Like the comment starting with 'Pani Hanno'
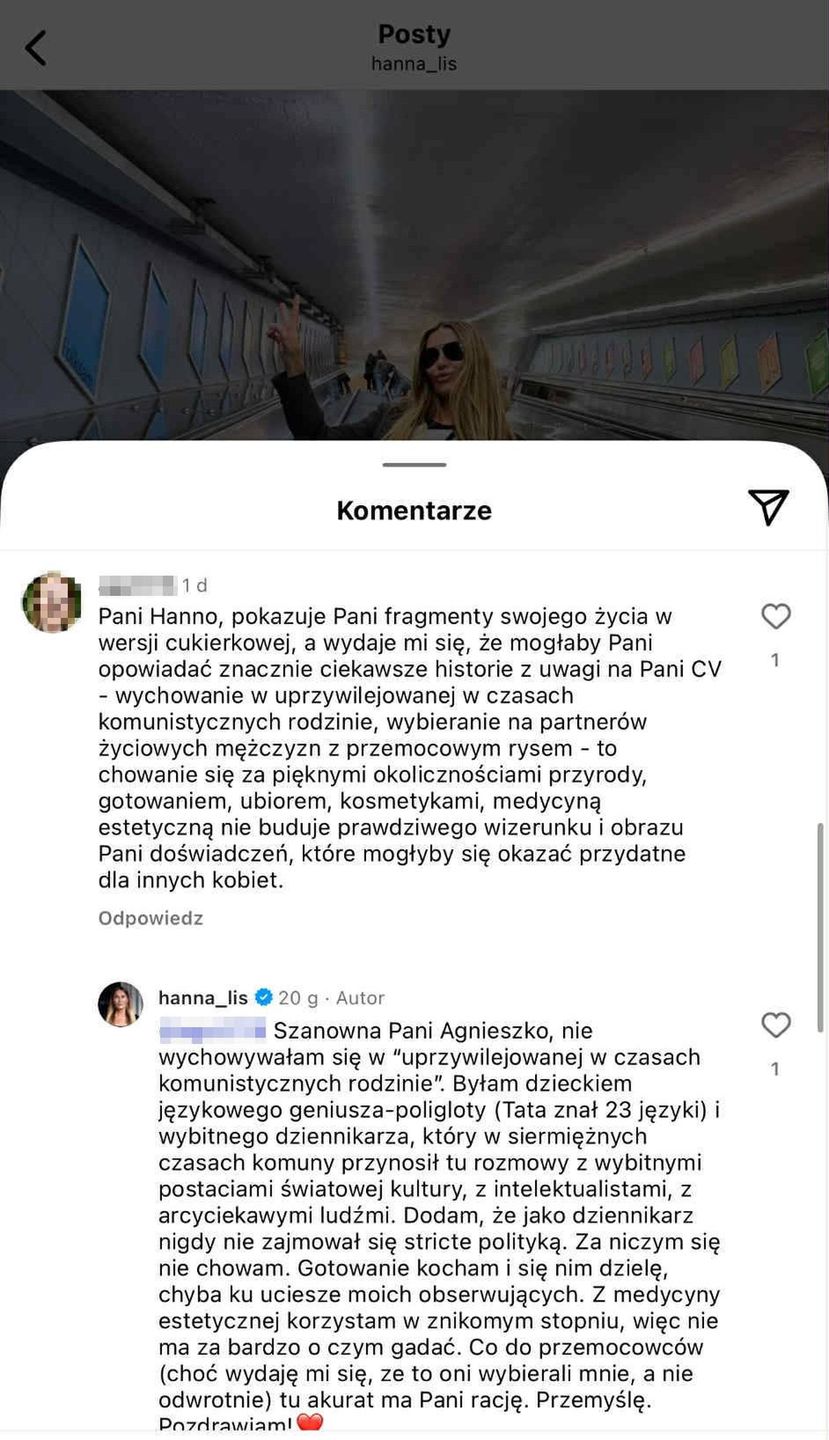 pos(776,616)
